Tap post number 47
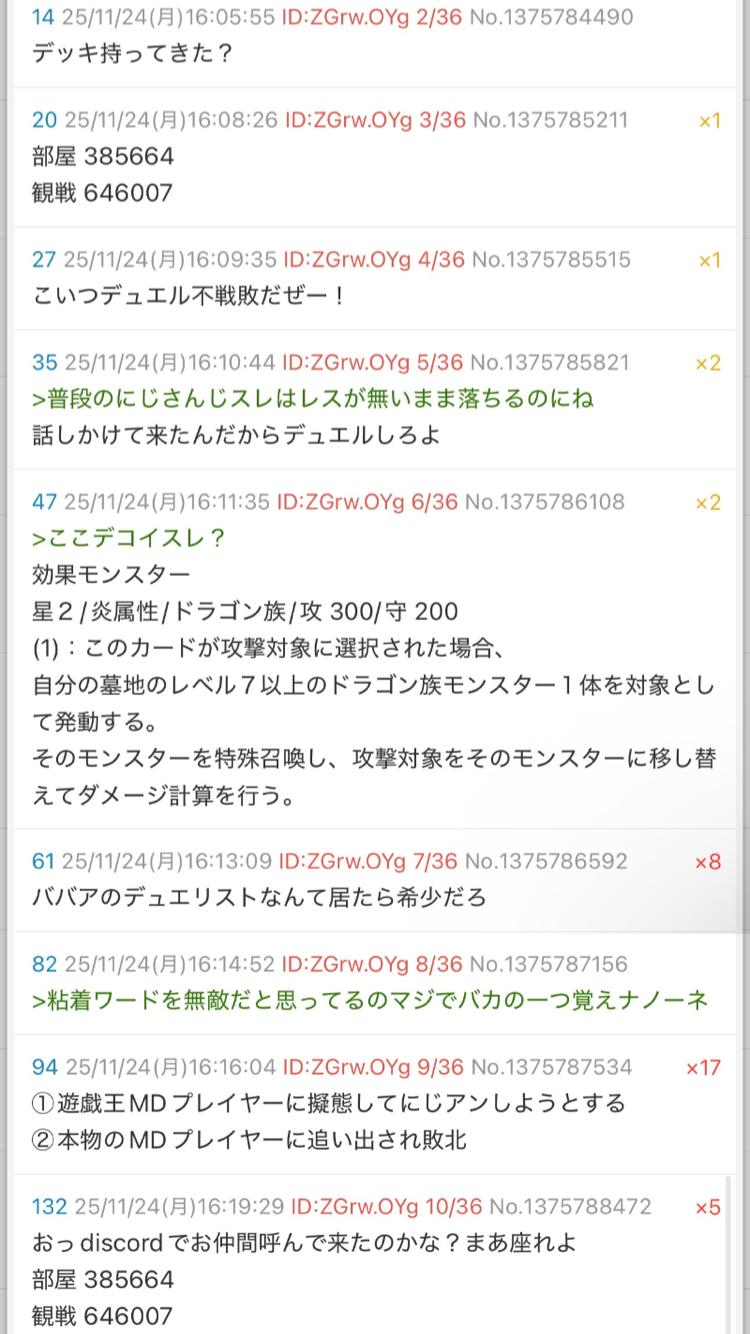The image size is (750, 1334). (44, 501)
